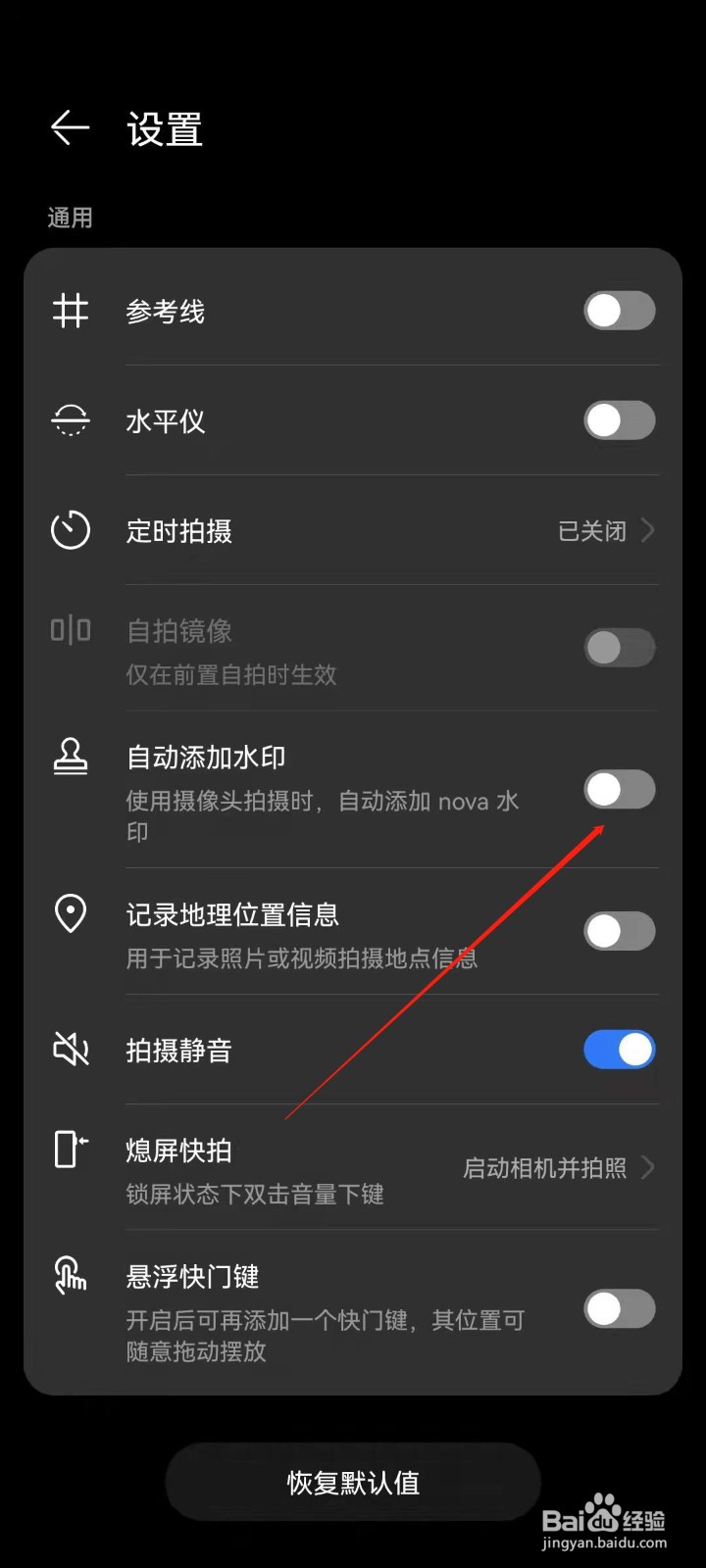Click the location pin icon
This screenshot has width=706, height=1568.
click(x=70, y=914)
